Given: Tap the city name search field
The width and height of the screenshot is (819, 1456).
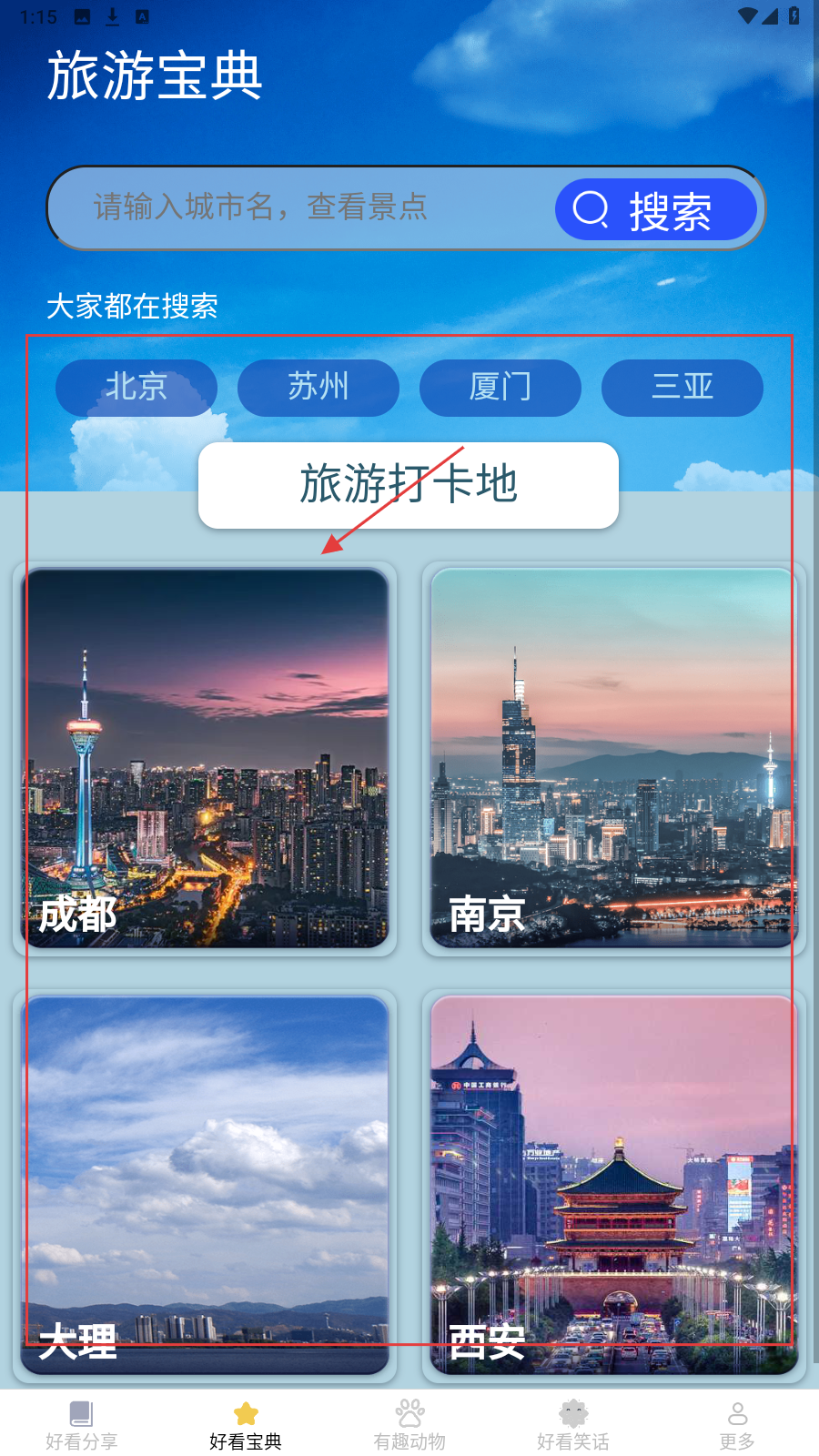Looking at the screenshot, I should click(300, 207).
